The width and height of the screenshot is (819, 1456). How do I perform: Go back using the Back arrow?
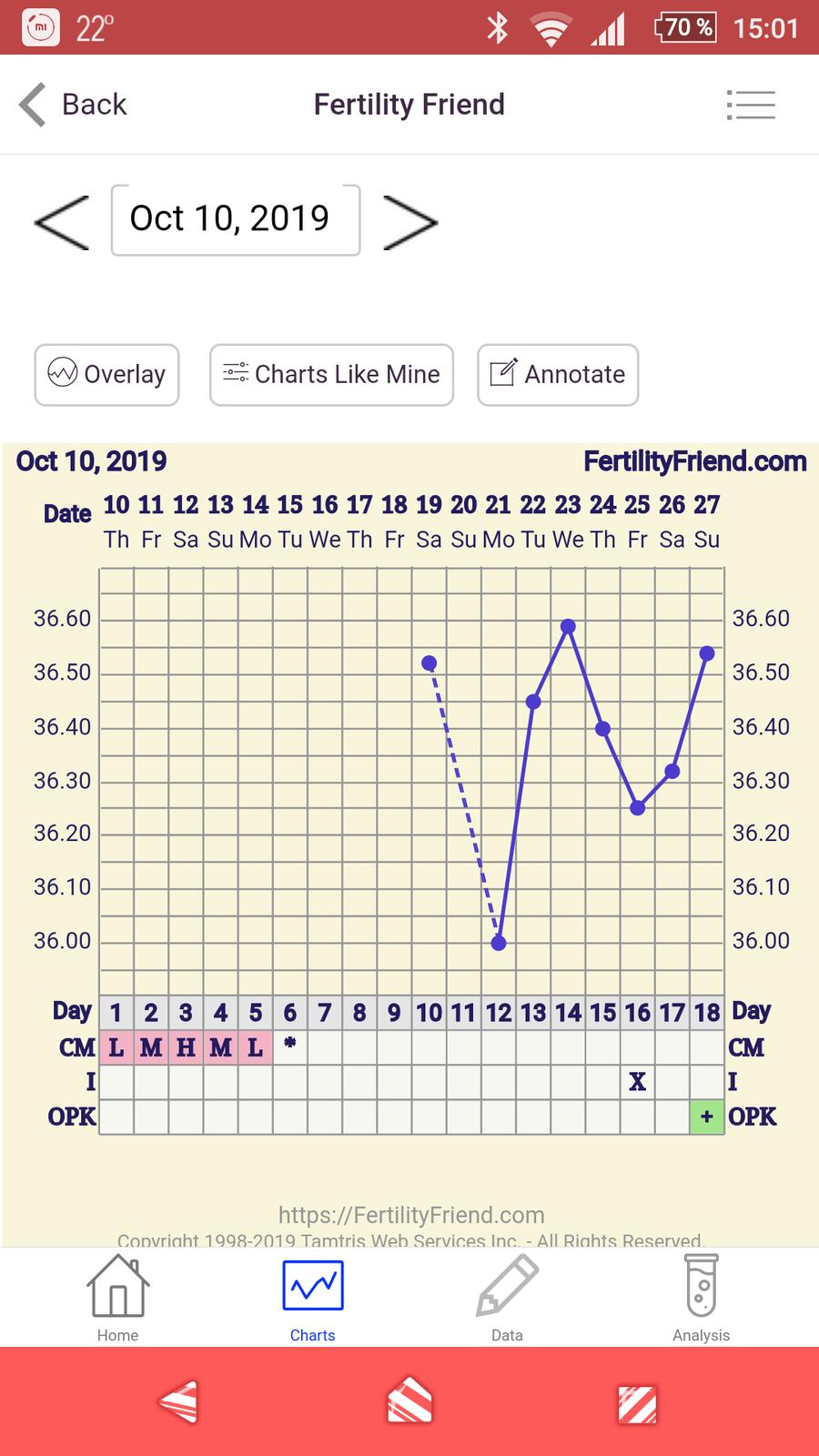point(73,105)
